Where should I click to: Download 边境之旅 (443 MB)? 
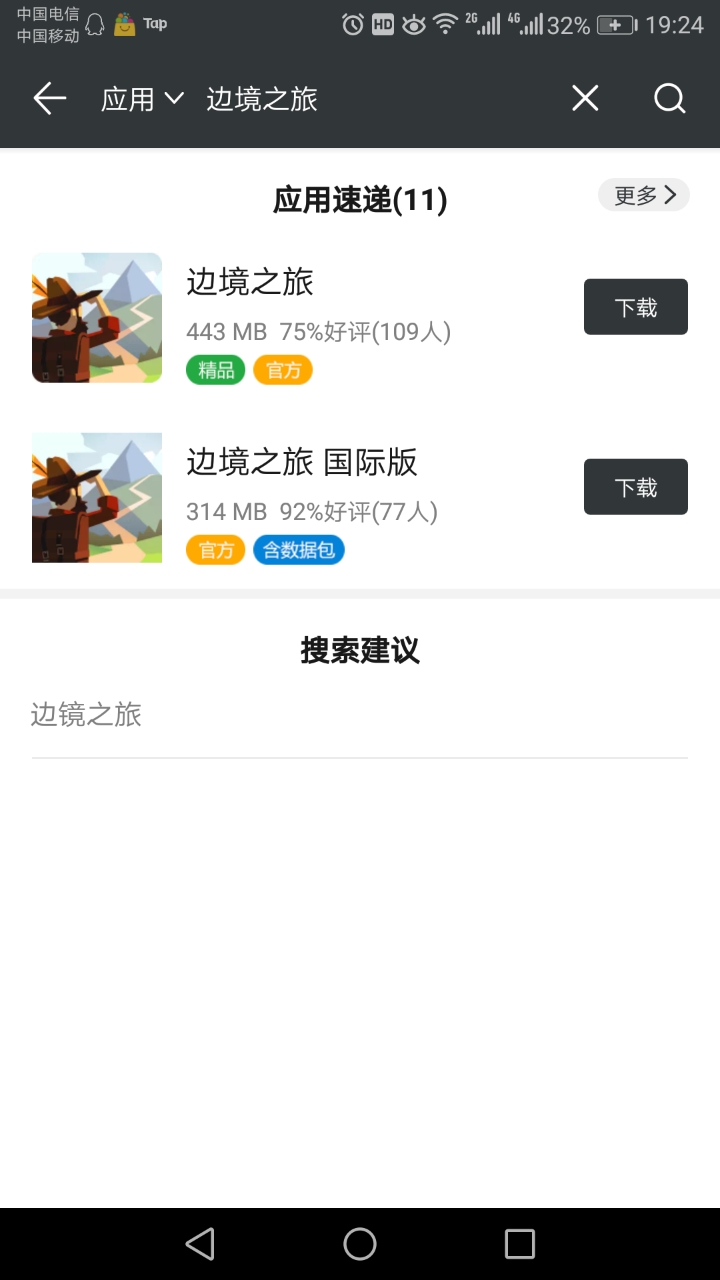coord(635,307)
